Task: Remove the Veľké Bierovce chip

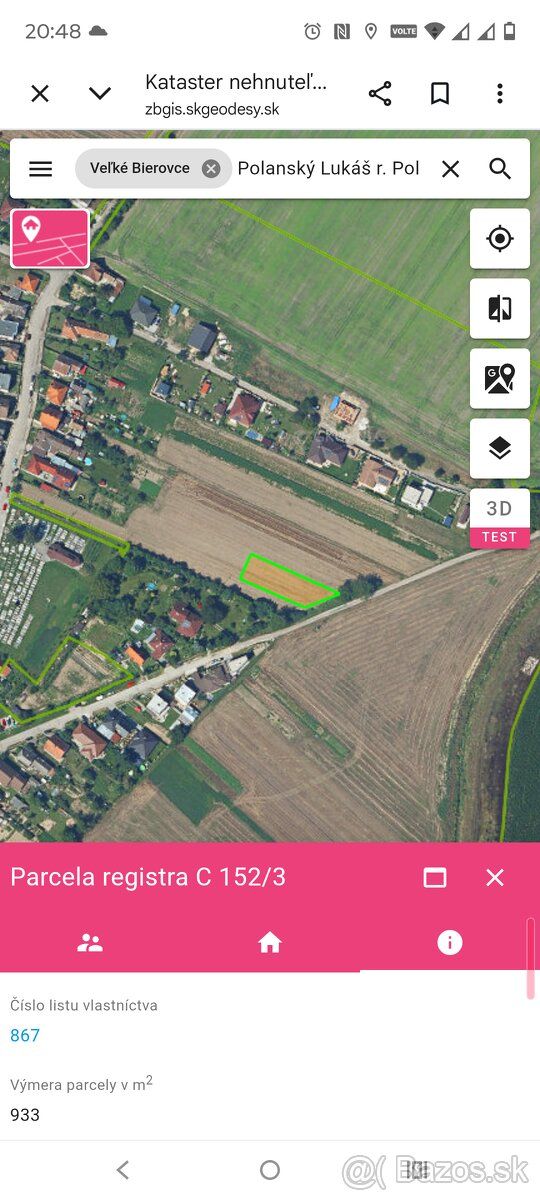Action: click(x=211, y=169)
